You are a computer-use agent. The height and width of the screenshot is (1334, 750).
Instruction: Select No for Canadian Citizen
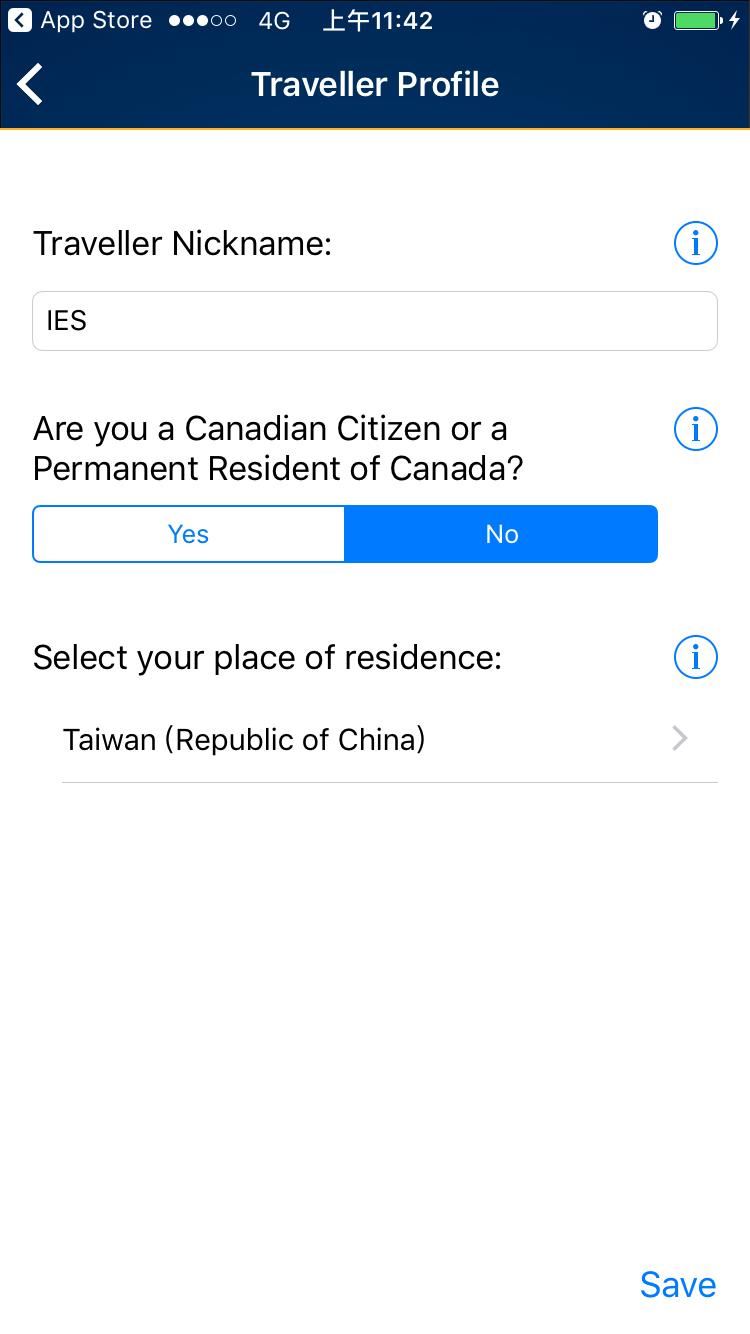(x=501, y=534)
